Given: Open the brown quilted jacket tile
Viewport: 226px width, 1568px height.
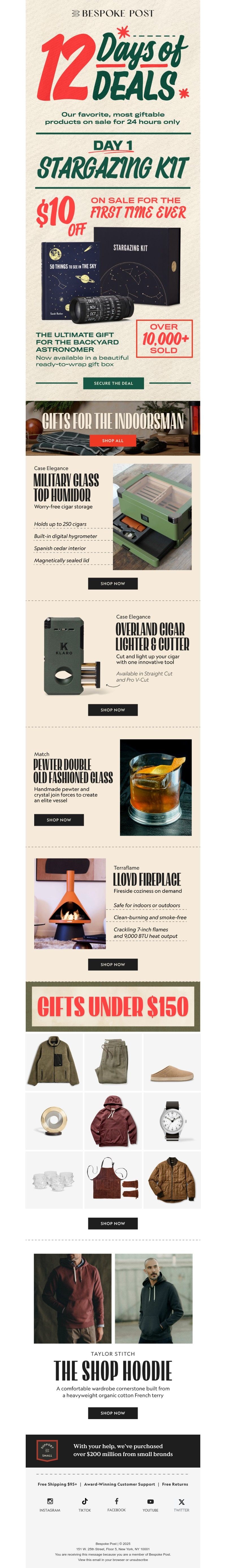Looking at the screenshot, I should pos(171,1179).
